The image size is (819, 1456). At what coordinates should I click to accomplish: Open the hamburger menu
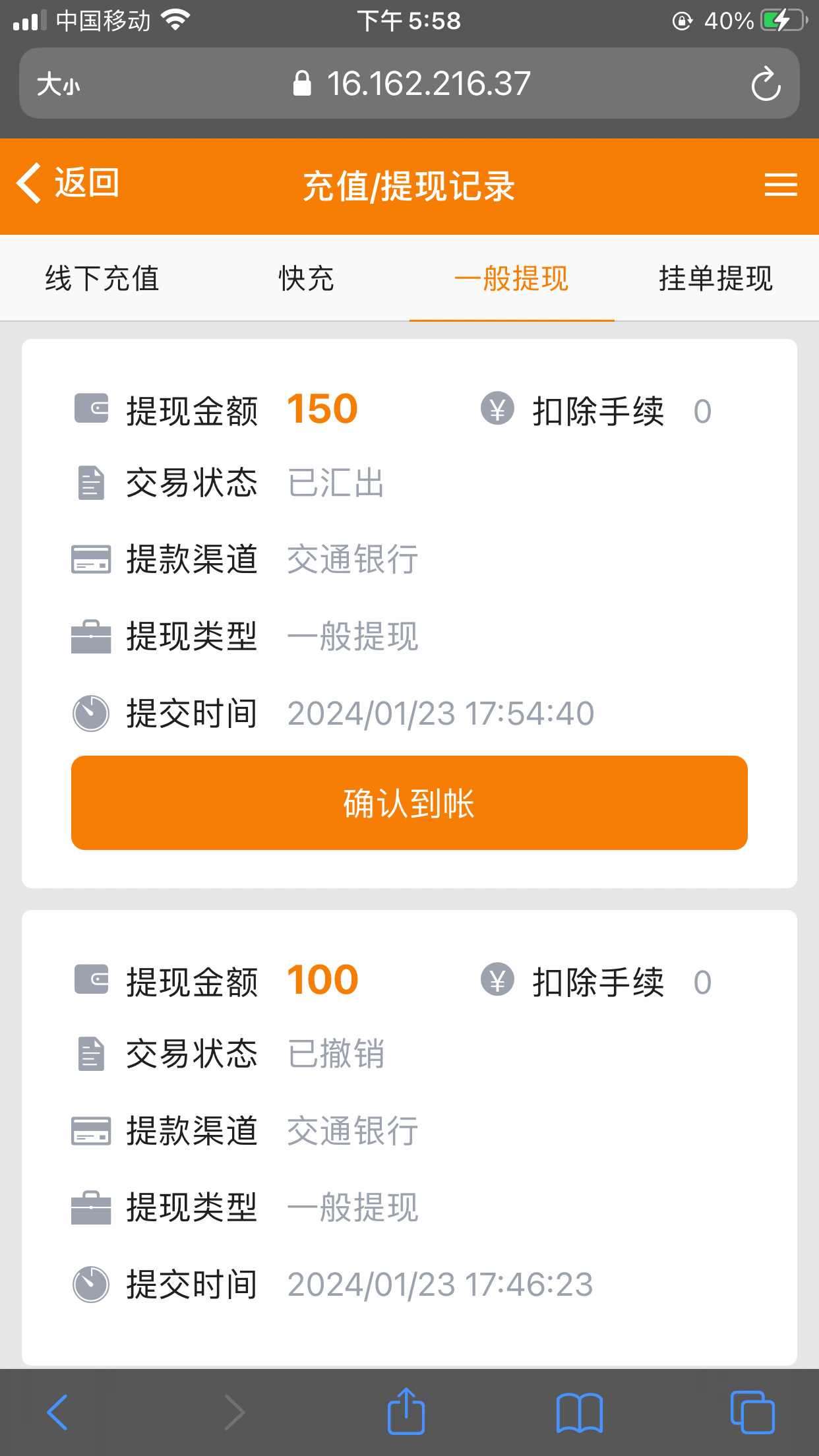(781, 185)
